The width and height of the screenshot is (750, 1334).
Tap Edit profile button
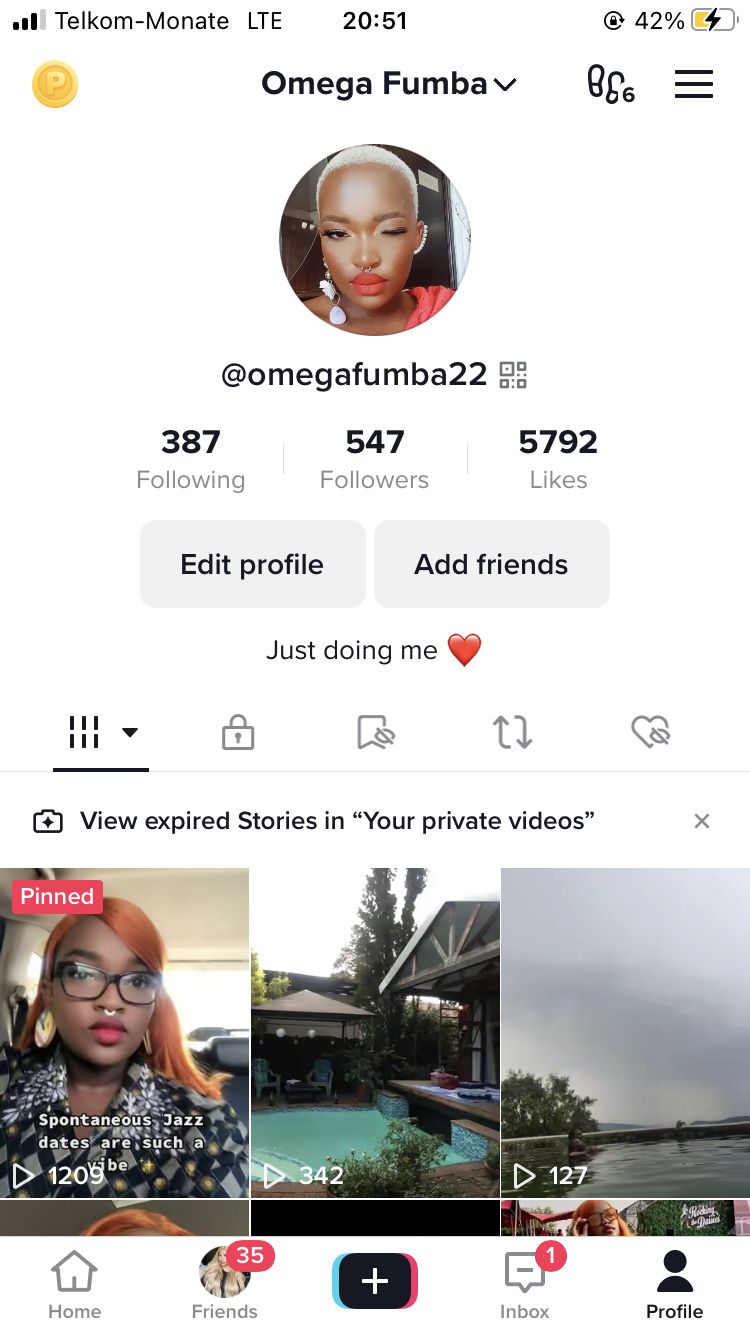[x=252, y=564]
